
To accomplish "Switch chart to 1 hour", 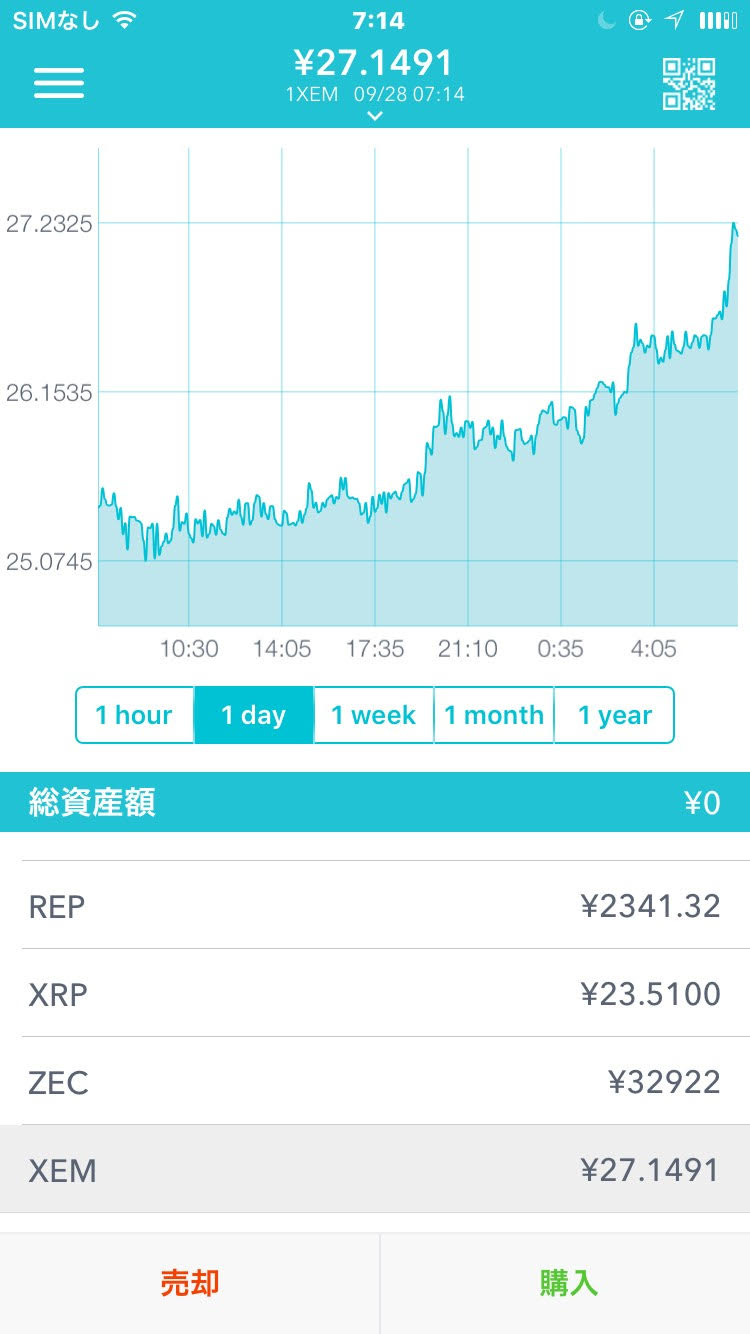I will pyautogui.click(x=134, y=715).
